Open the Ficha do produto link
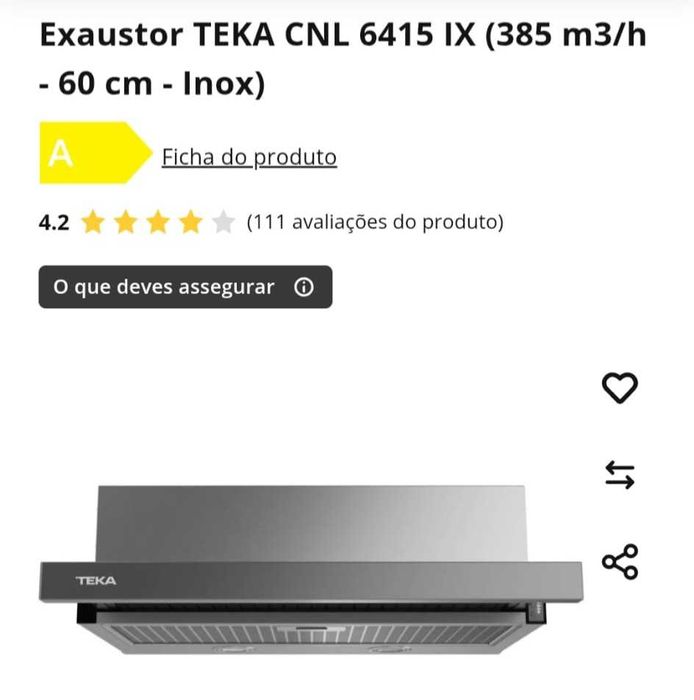Viewport: 694px width, 700px height. click(249, 157)
